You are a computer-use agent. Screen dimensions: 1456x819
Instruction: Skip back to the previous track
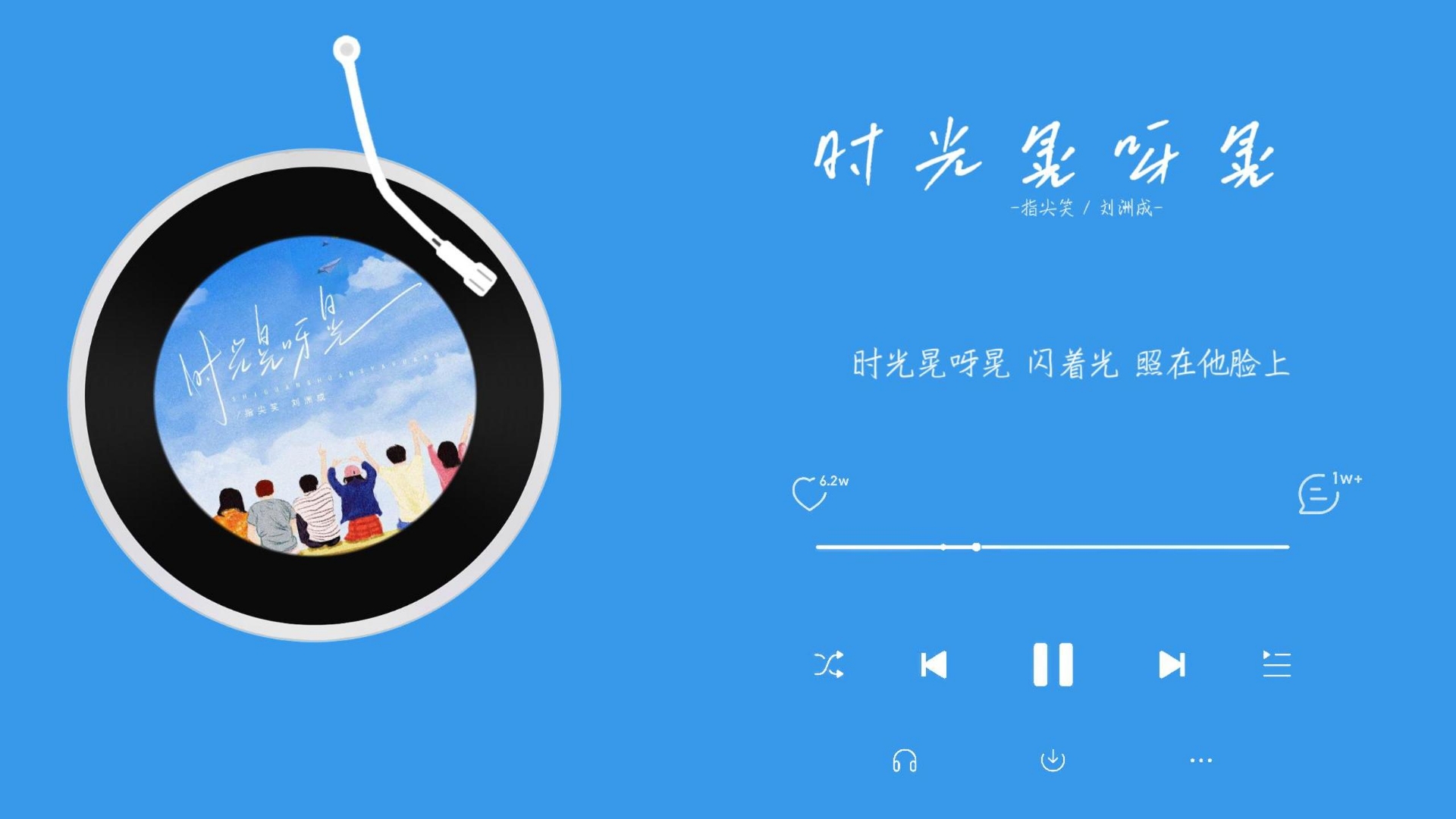click(934, 665)
